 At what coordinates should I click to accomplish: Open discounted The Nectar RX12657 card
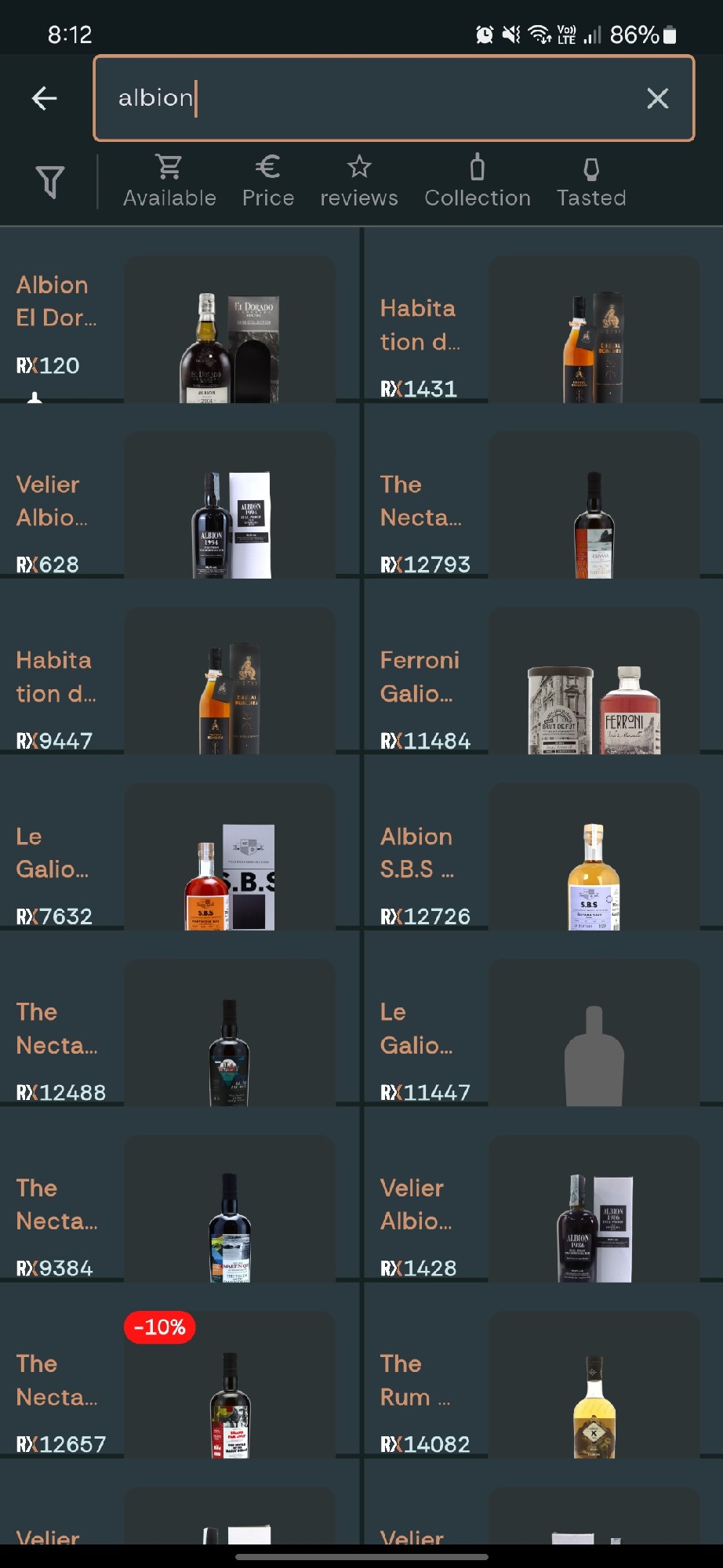tap(180, 1385)
